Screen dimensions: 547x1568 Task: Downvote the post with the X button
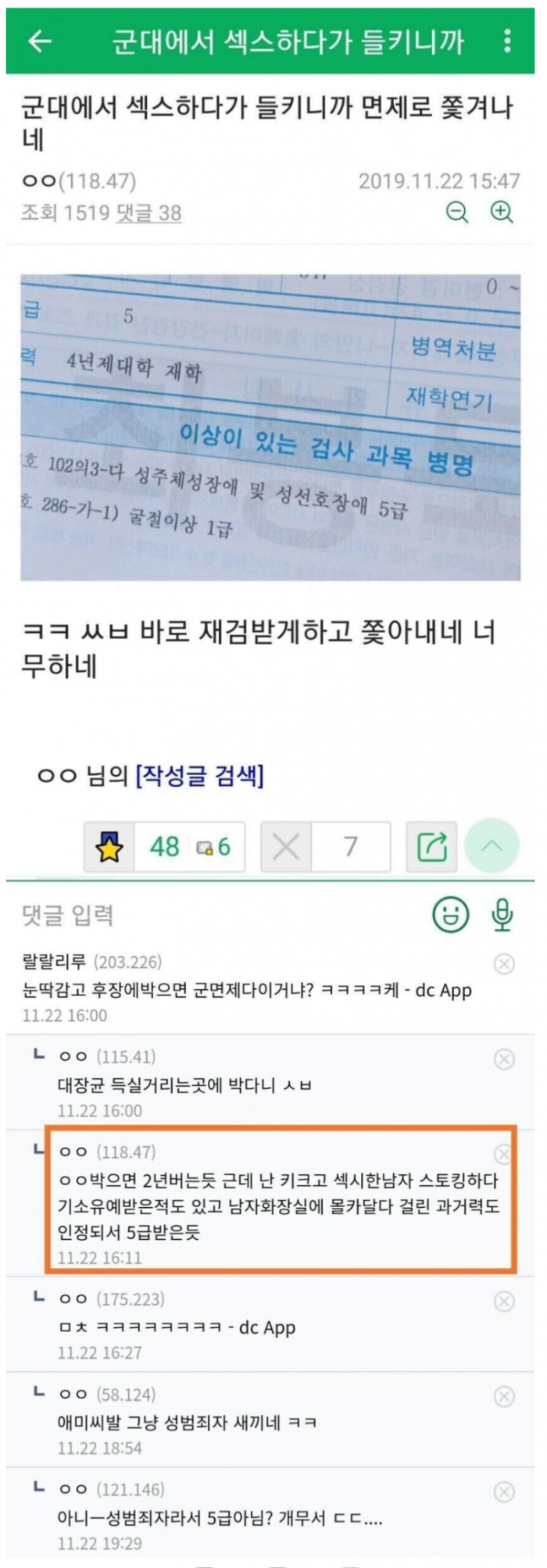tap(286, 847)
